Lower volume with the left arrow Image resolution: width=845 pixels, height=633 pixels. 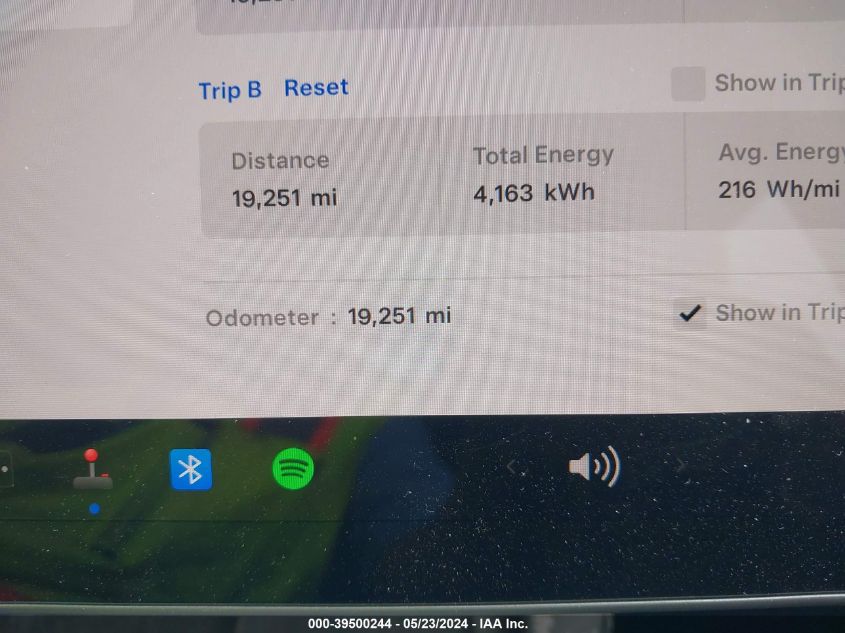(514, 466)
